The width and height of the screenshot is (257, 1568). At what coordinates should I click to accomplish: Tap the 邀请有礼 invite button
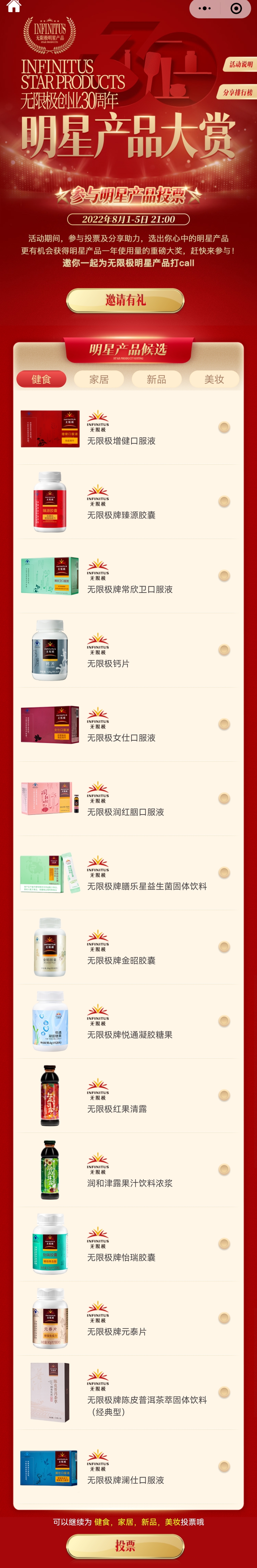tap(125, 300)
